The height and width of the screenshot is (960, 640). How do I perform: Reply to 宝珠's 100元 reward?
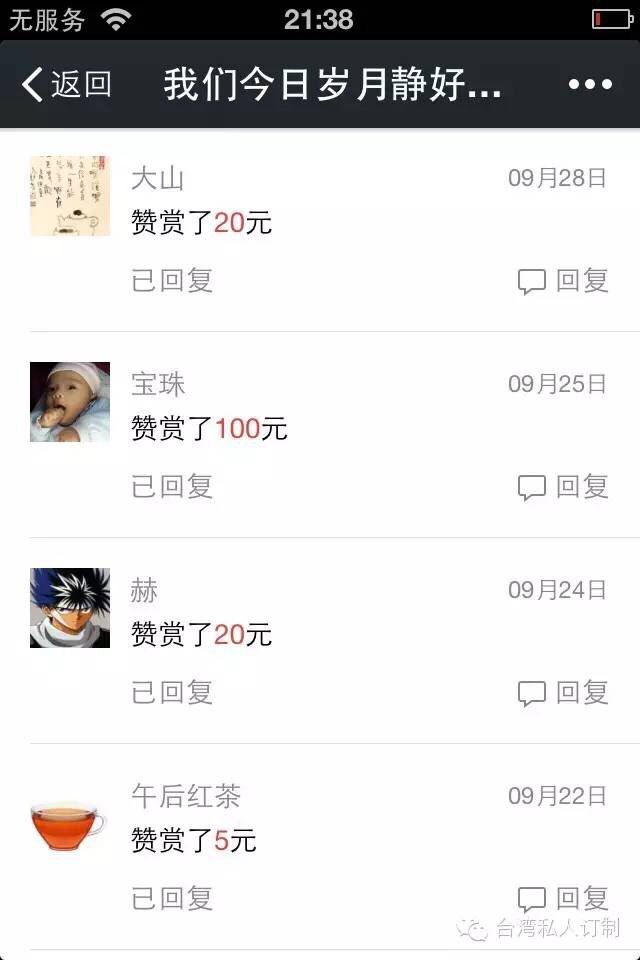pos(563,487)
